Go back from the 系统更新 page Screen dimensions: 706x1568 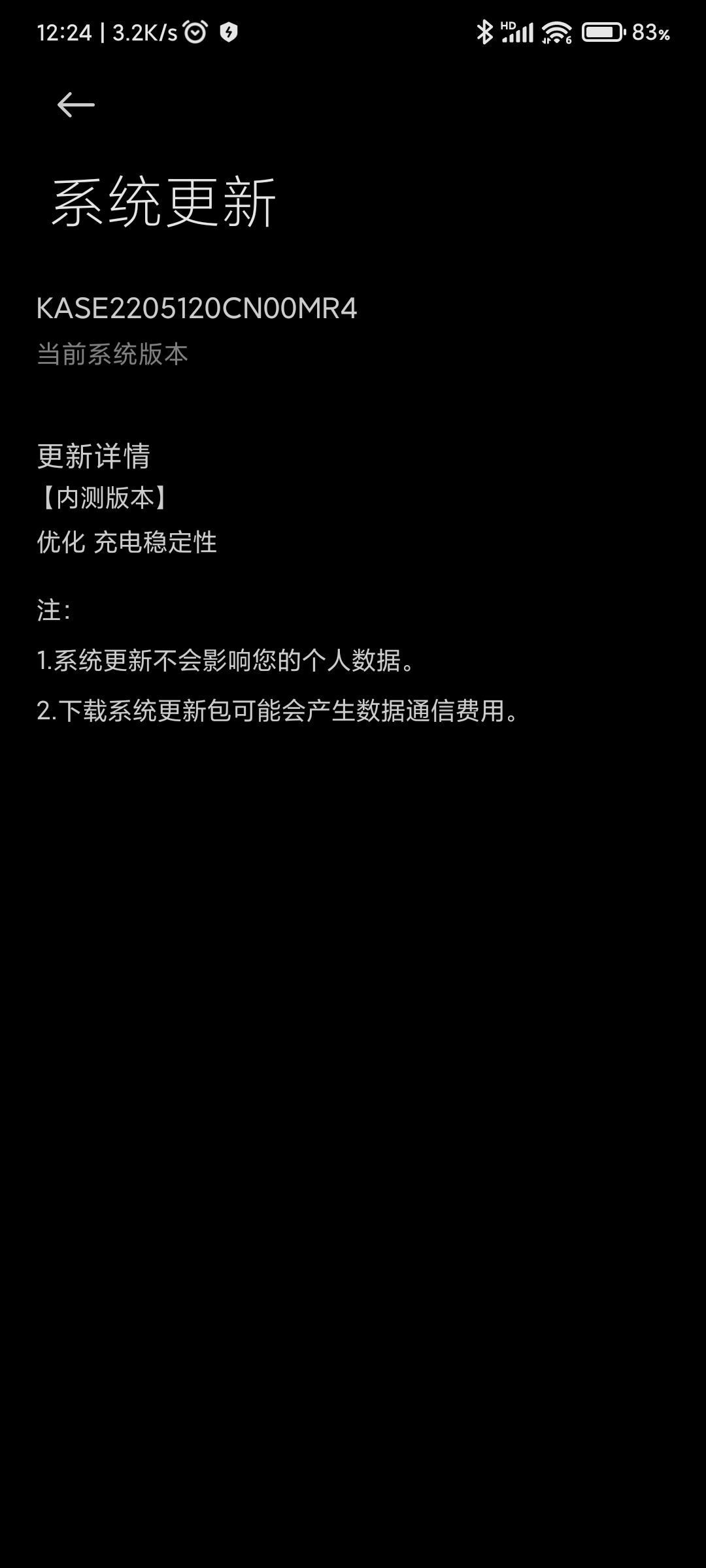[x=76, y=105]
